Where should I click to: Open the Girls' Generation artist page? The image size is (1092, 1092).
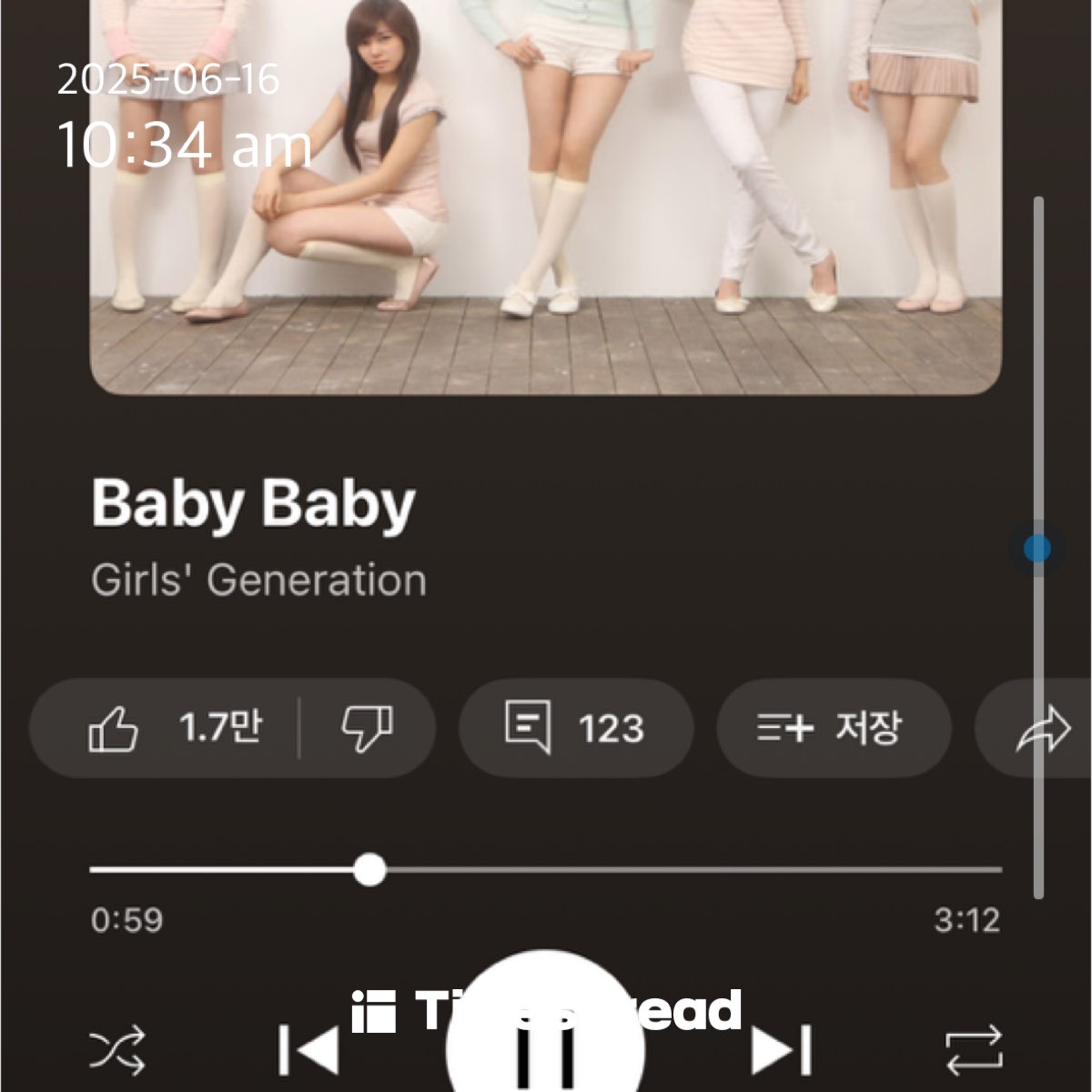258,581
